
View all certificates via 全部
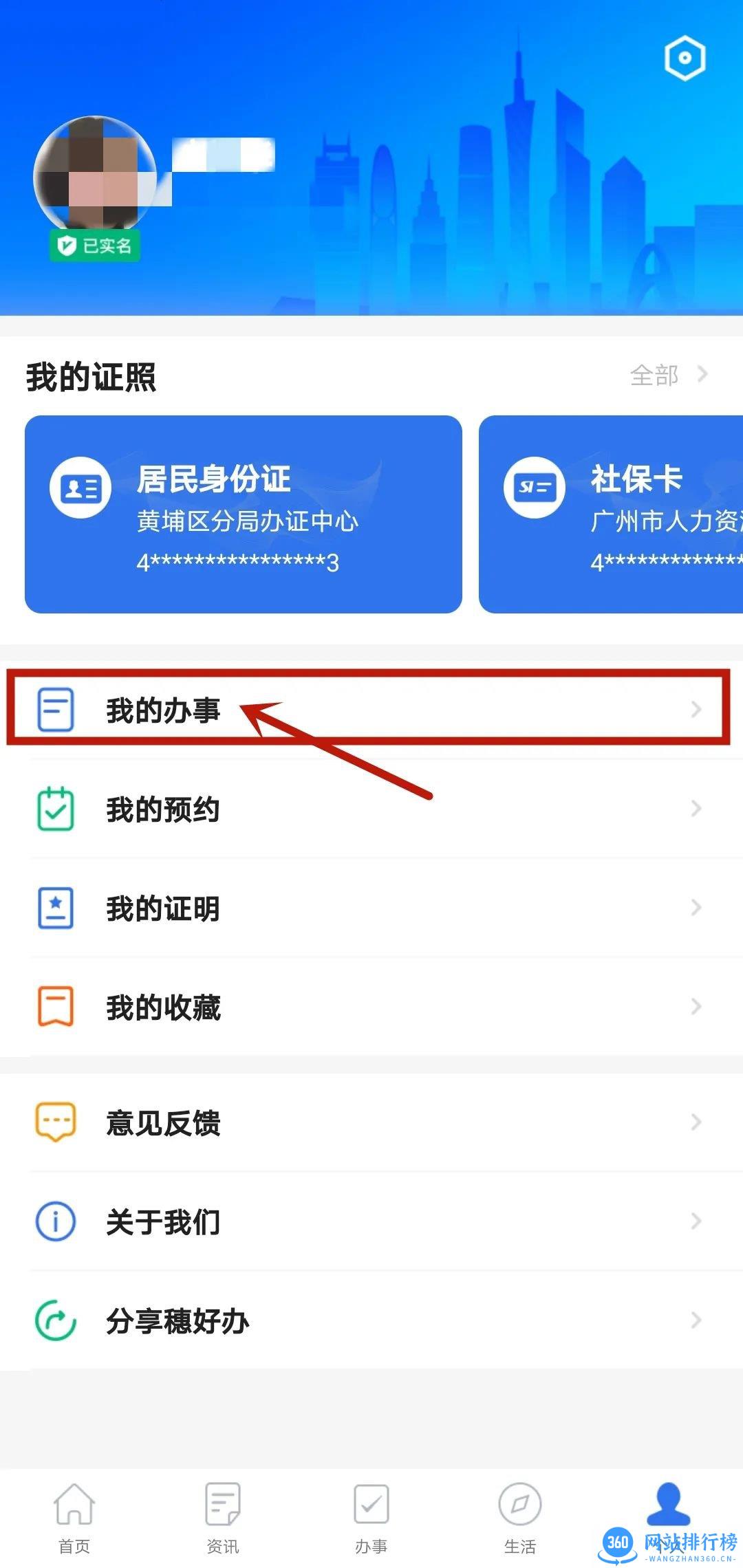(x=667, y=375)
